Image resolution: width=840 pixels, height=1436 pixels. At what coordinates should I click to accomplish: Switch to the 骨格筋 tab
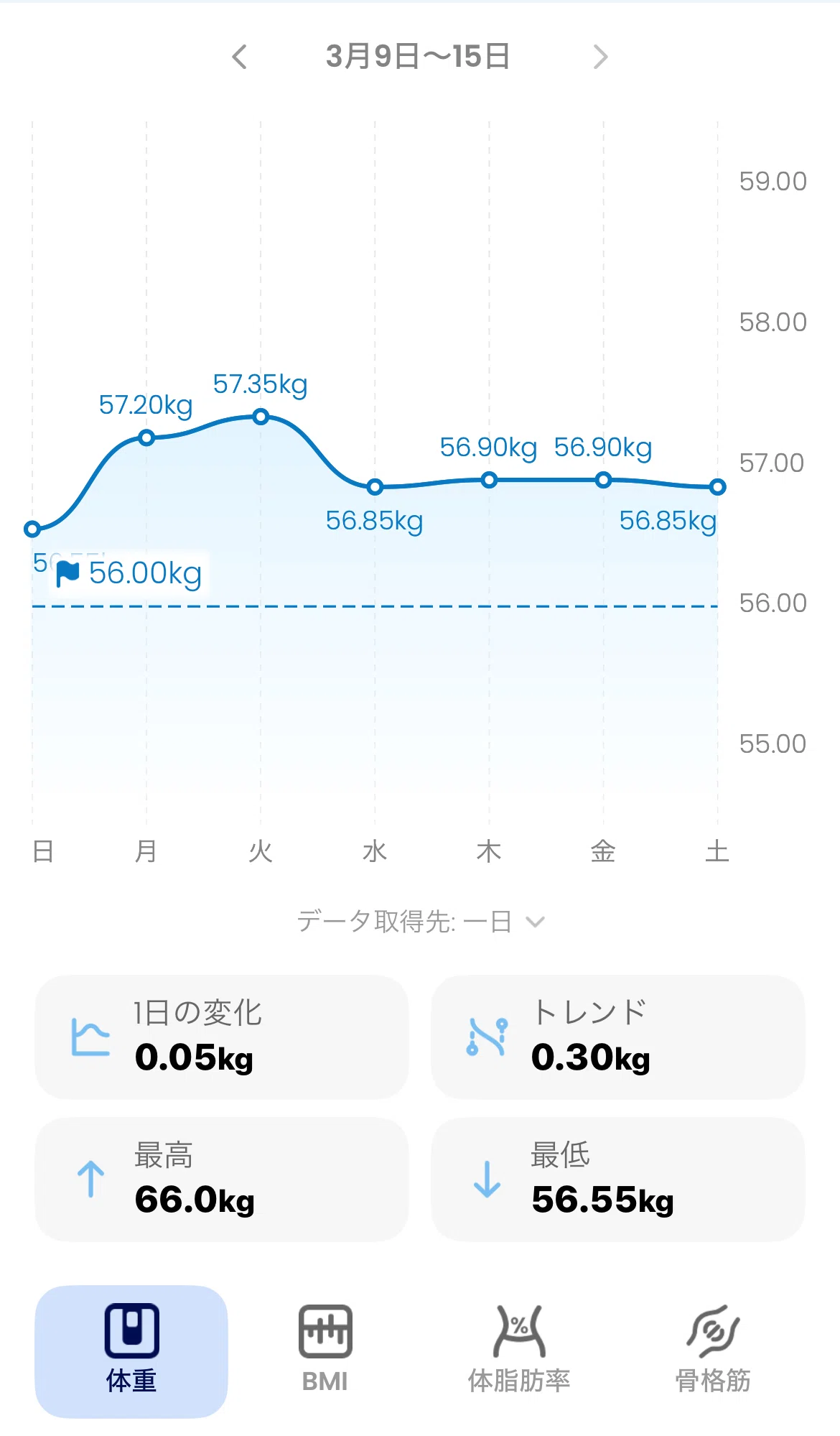(713, 1351)
